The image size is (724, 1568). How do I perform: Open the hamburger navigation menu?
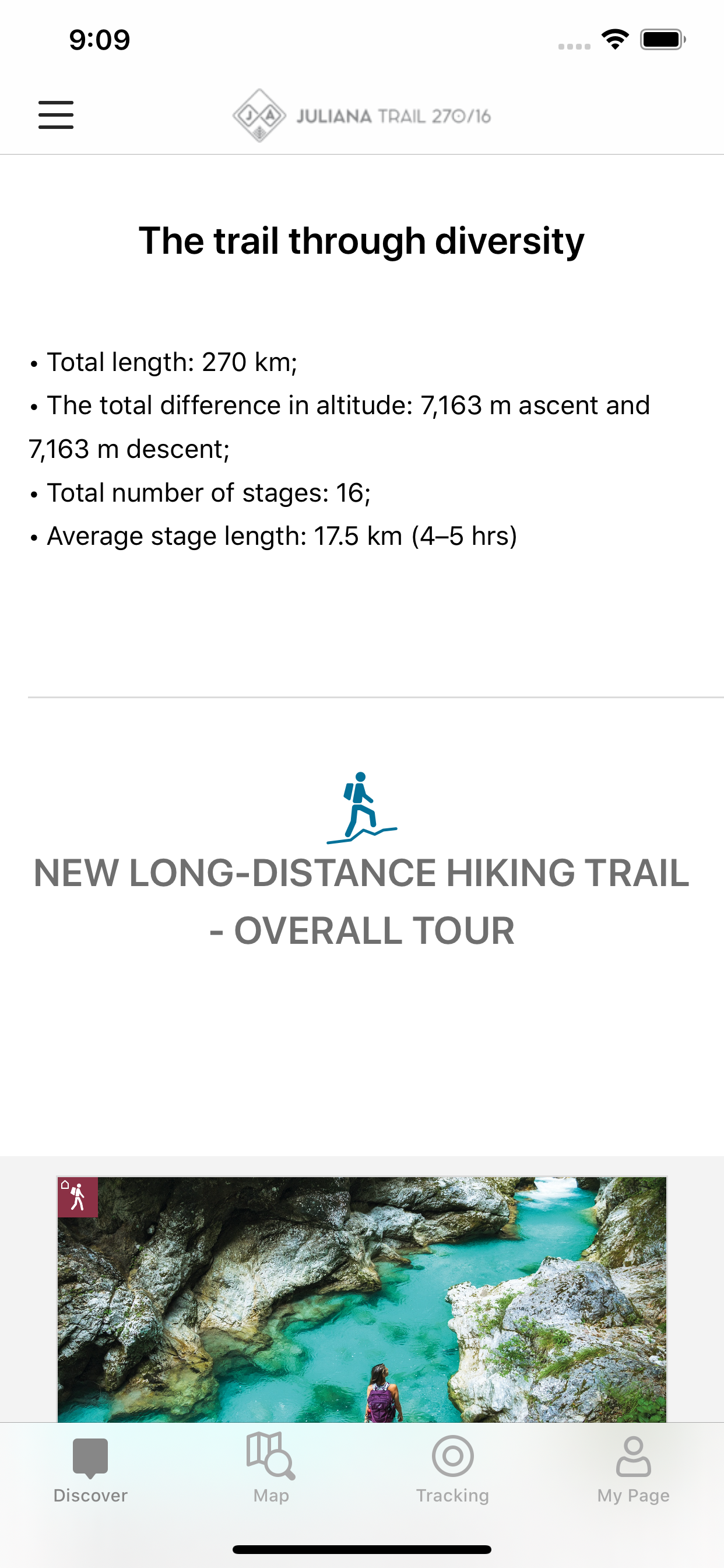(55, 115)
